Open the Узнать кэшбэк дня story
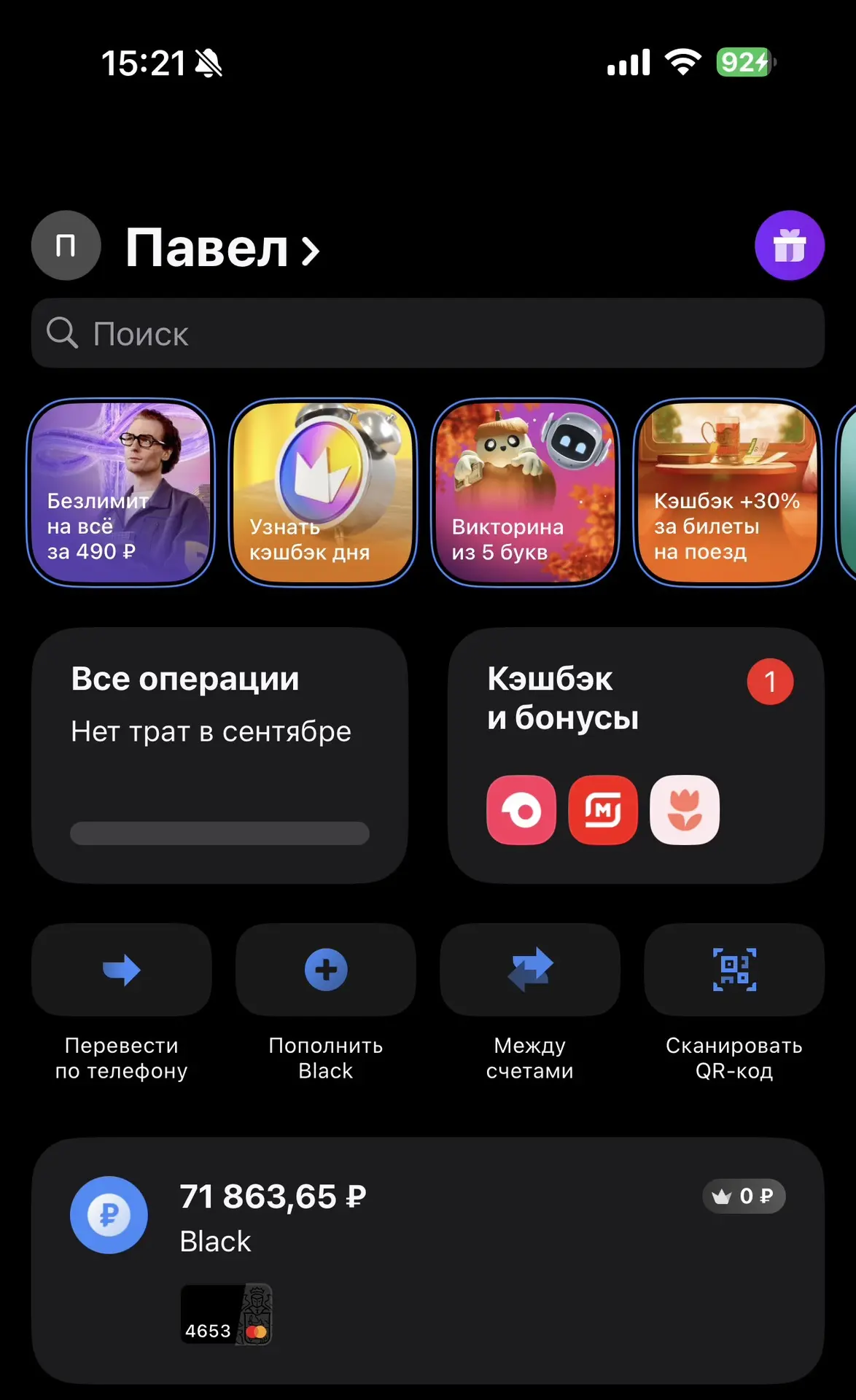856x1400 pixels. coord(323,492)
